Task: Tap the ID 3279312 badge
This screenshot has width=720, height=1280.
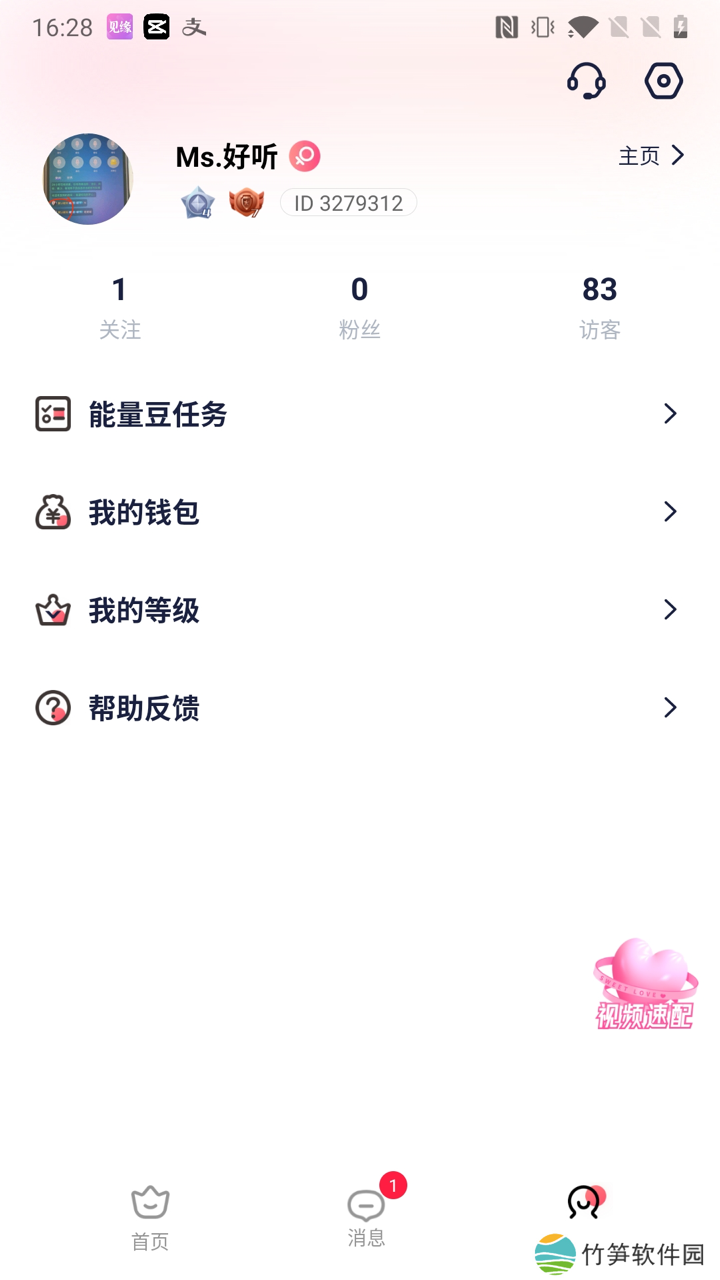Action: coord(348,203)
